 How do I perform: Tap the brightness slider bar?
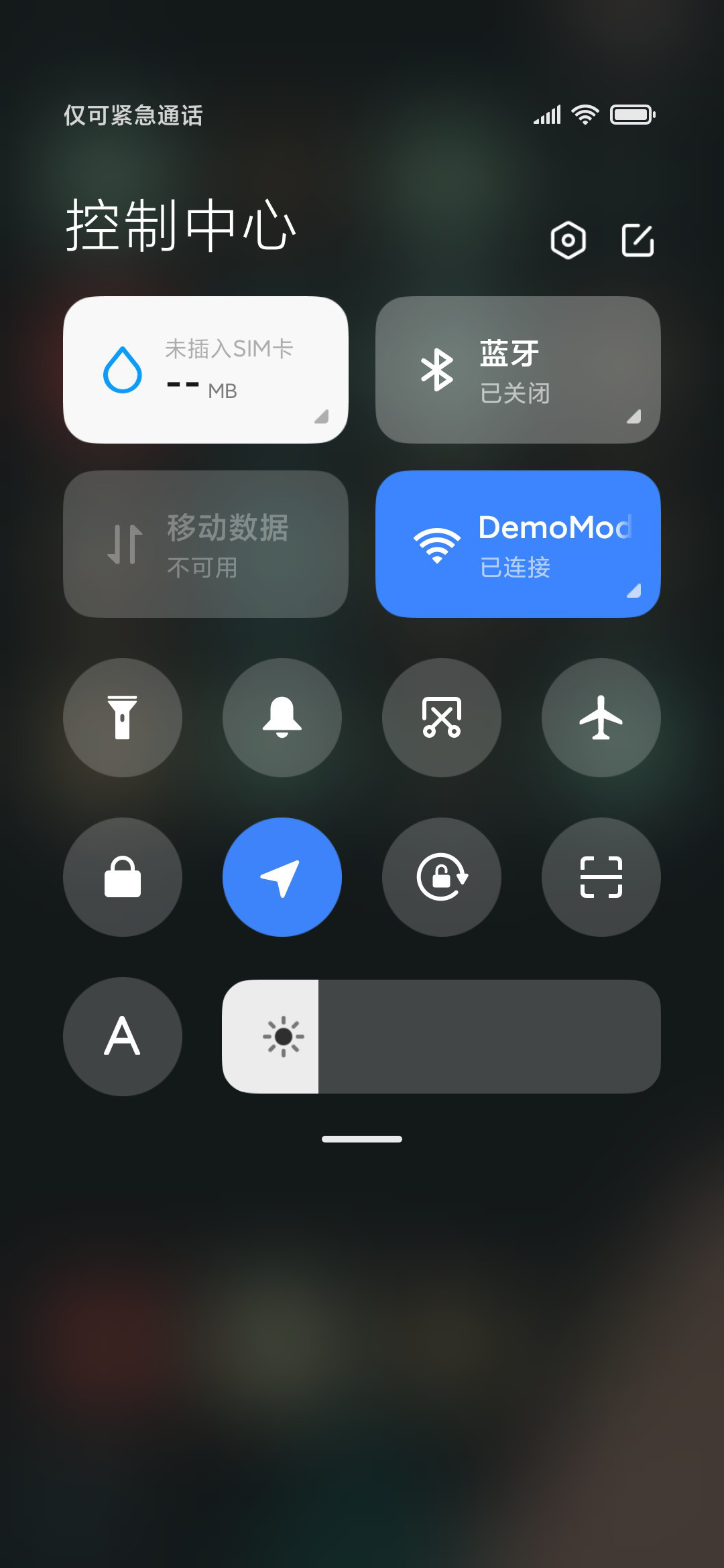pyautogui.click(x=442, y=1037)
